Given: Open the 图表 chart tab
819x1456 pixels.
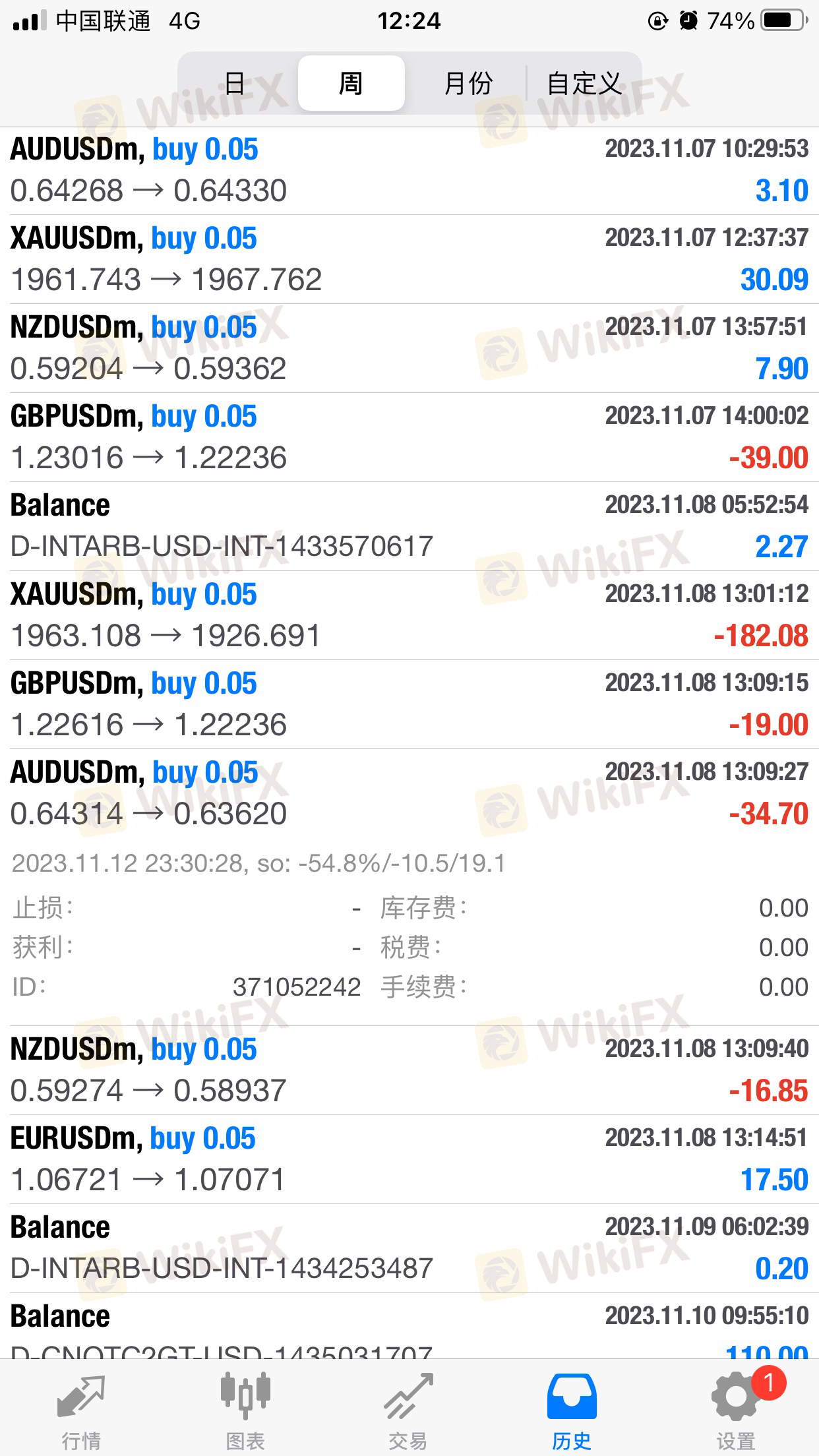Looking at the screenshot, I should pos(245,1408).
